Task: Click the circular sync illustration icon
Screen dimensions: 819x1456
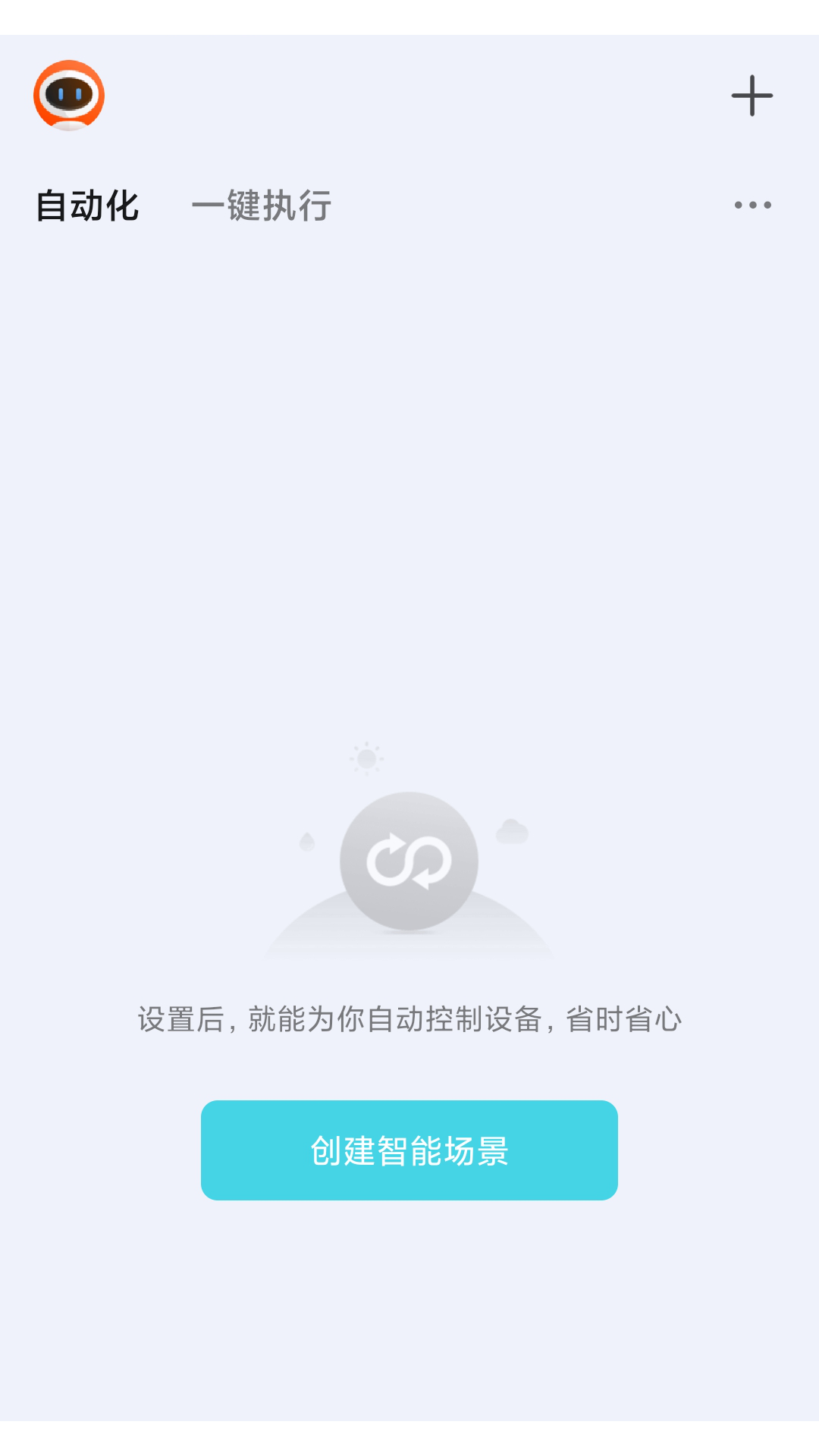Action: click(409, 861)
